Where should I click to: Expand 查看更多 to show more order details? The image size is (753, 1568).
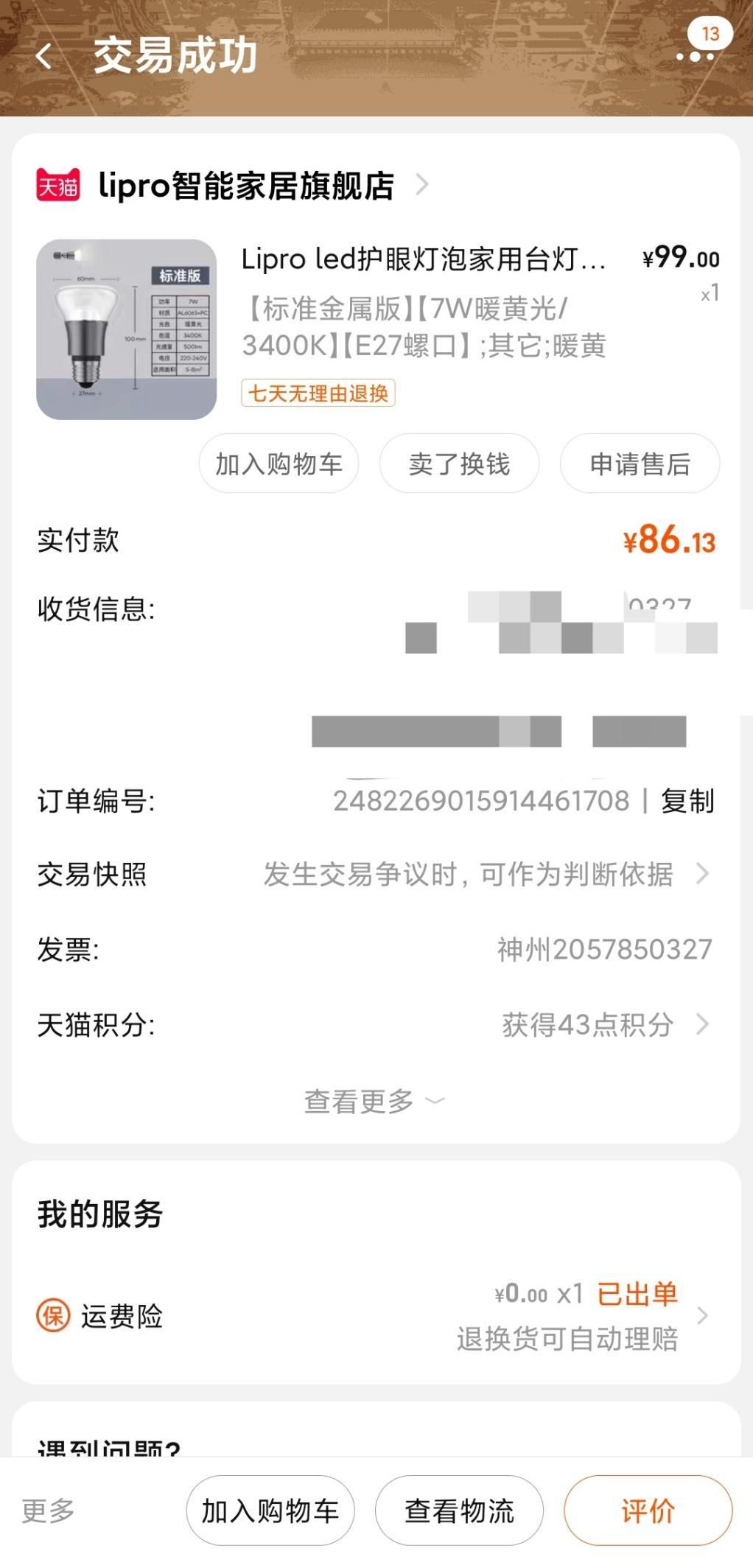point(358,1099)
